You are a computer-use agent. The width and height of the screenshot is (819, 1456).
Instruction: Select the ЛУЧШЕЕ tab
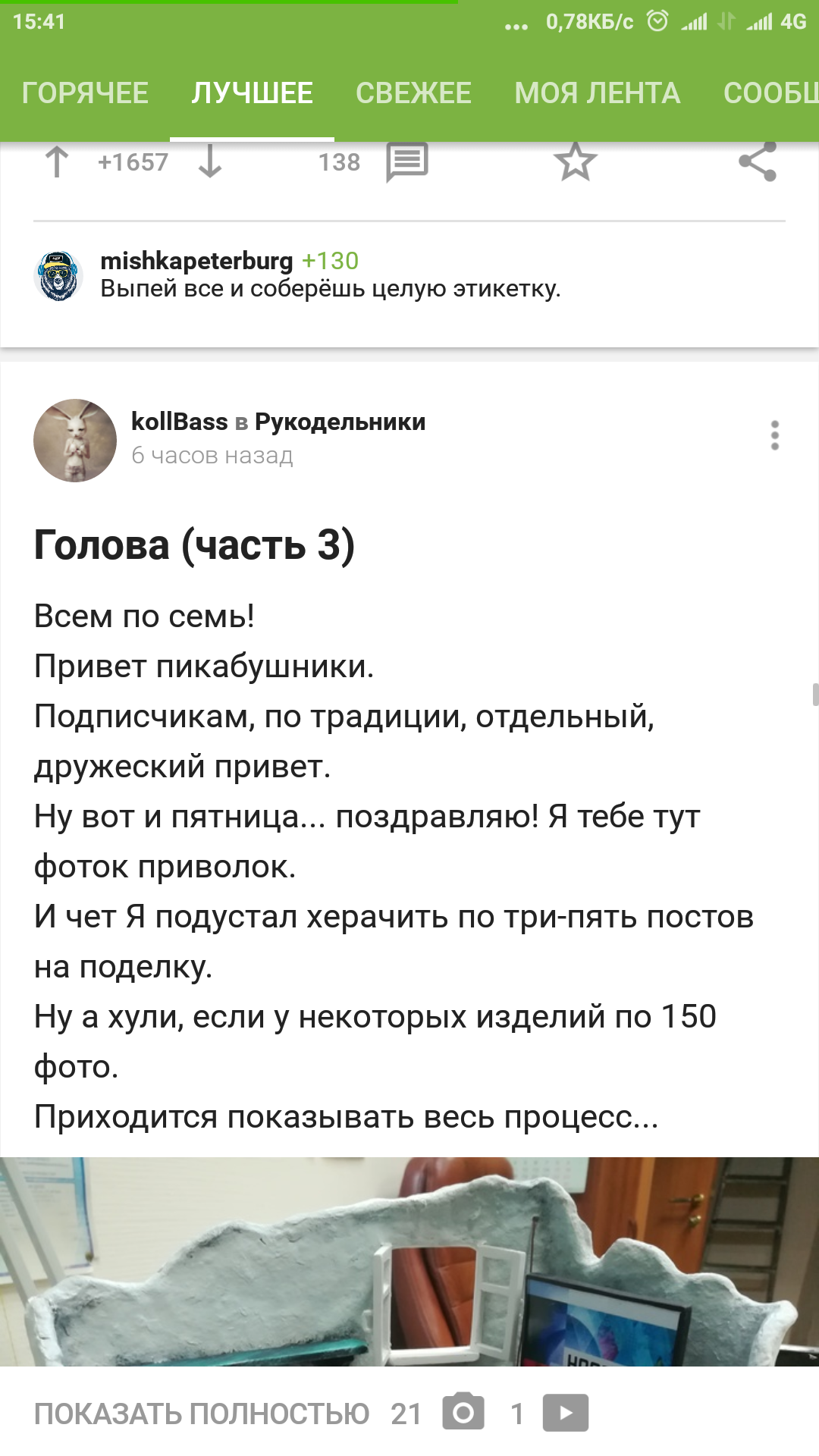[x=252, y=93]
